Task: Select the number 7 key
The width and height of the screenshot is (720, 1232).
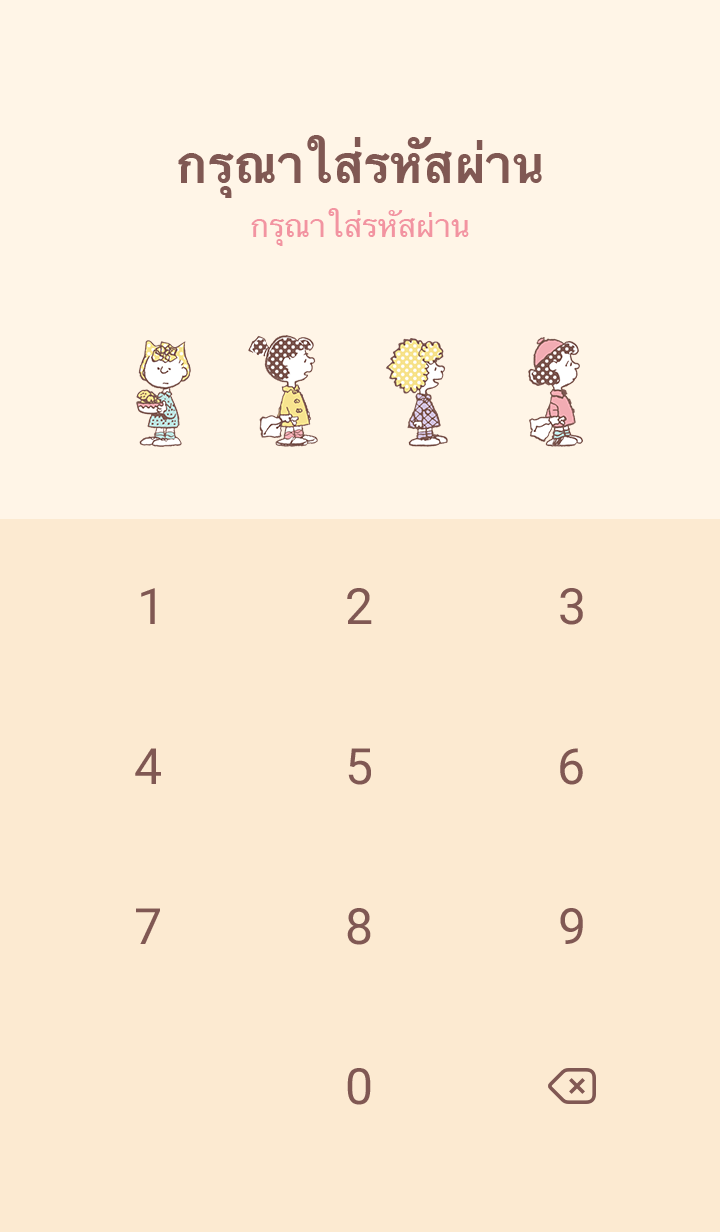Action: click(148, 927)
